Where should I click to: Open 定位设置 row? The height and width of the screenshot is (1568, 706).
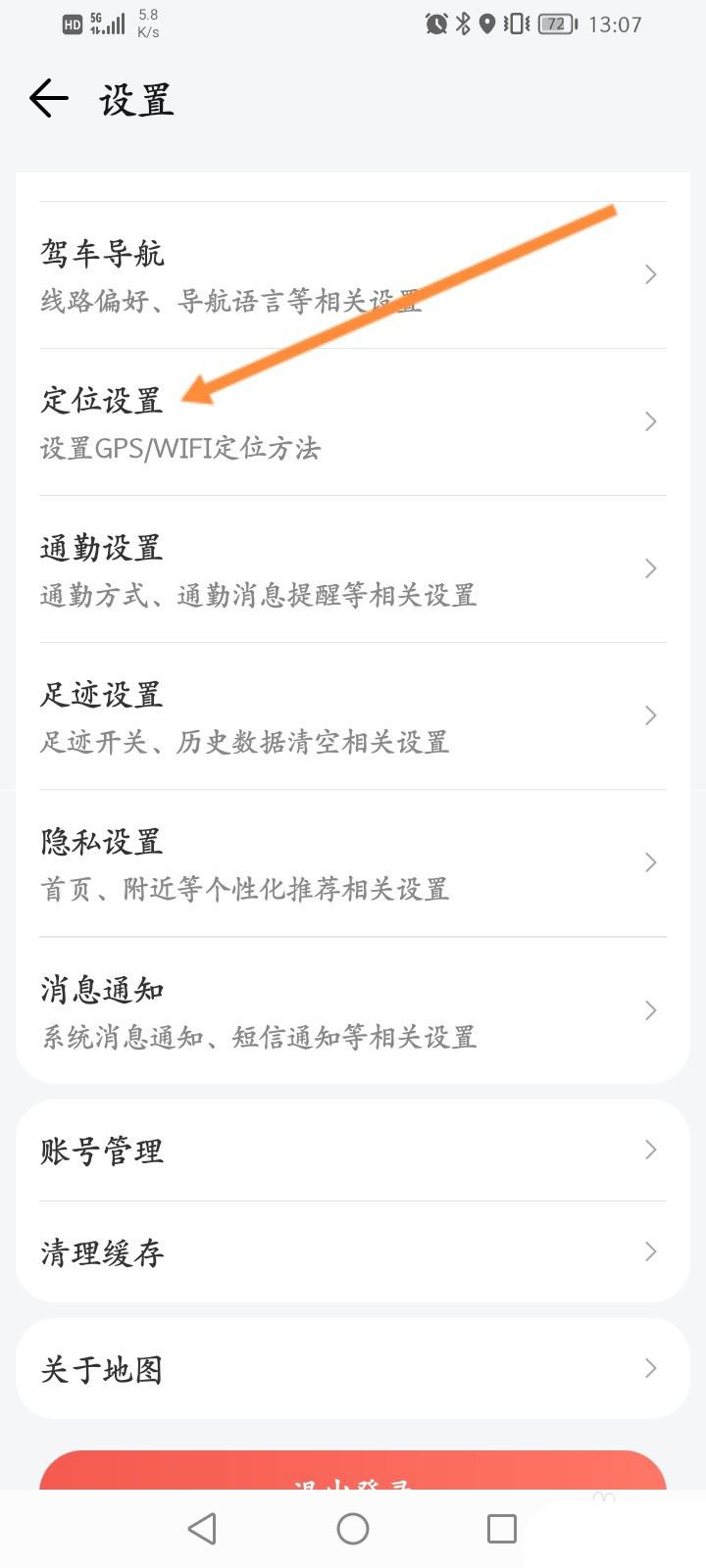coord(353,422)
